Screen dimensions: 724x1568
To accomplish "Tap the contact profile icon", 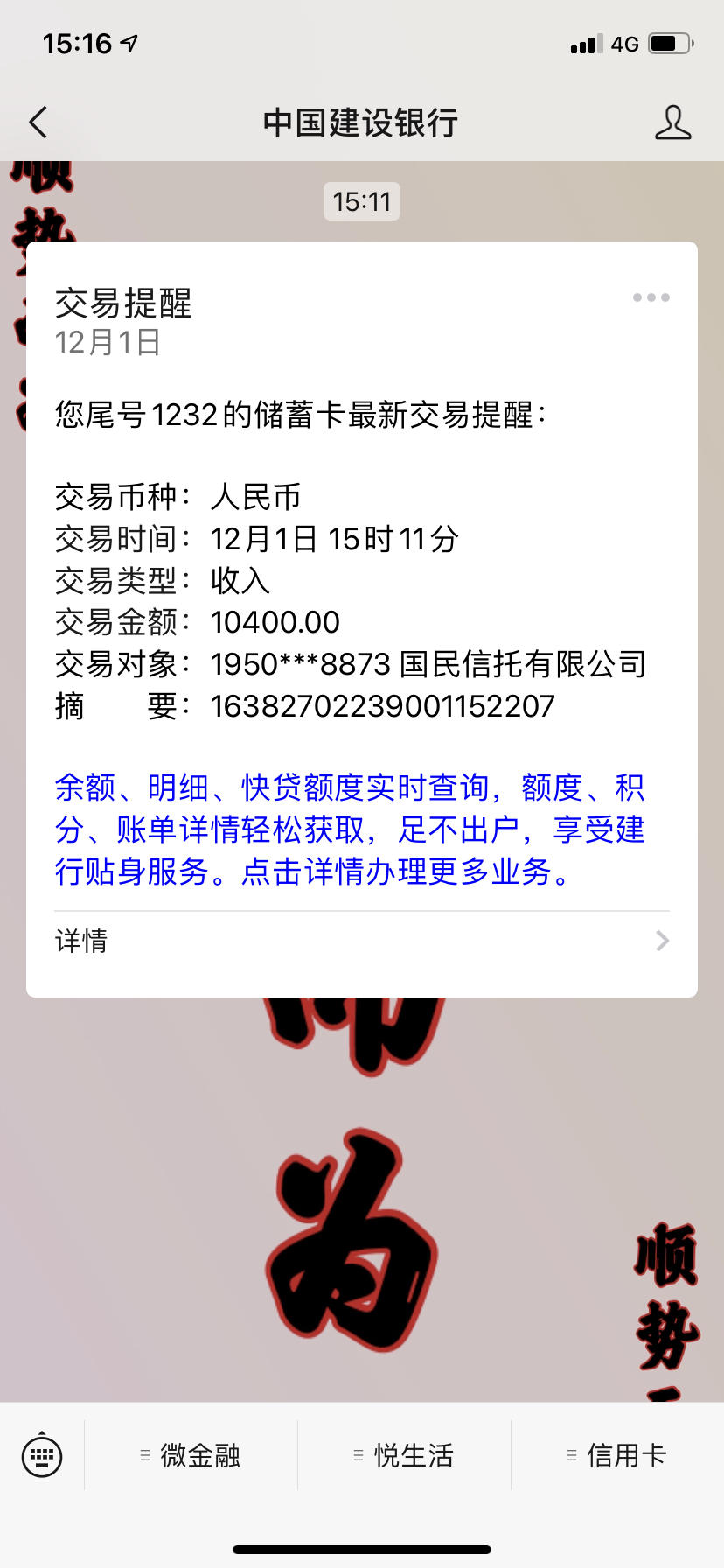I will click(x=672, y=122).
